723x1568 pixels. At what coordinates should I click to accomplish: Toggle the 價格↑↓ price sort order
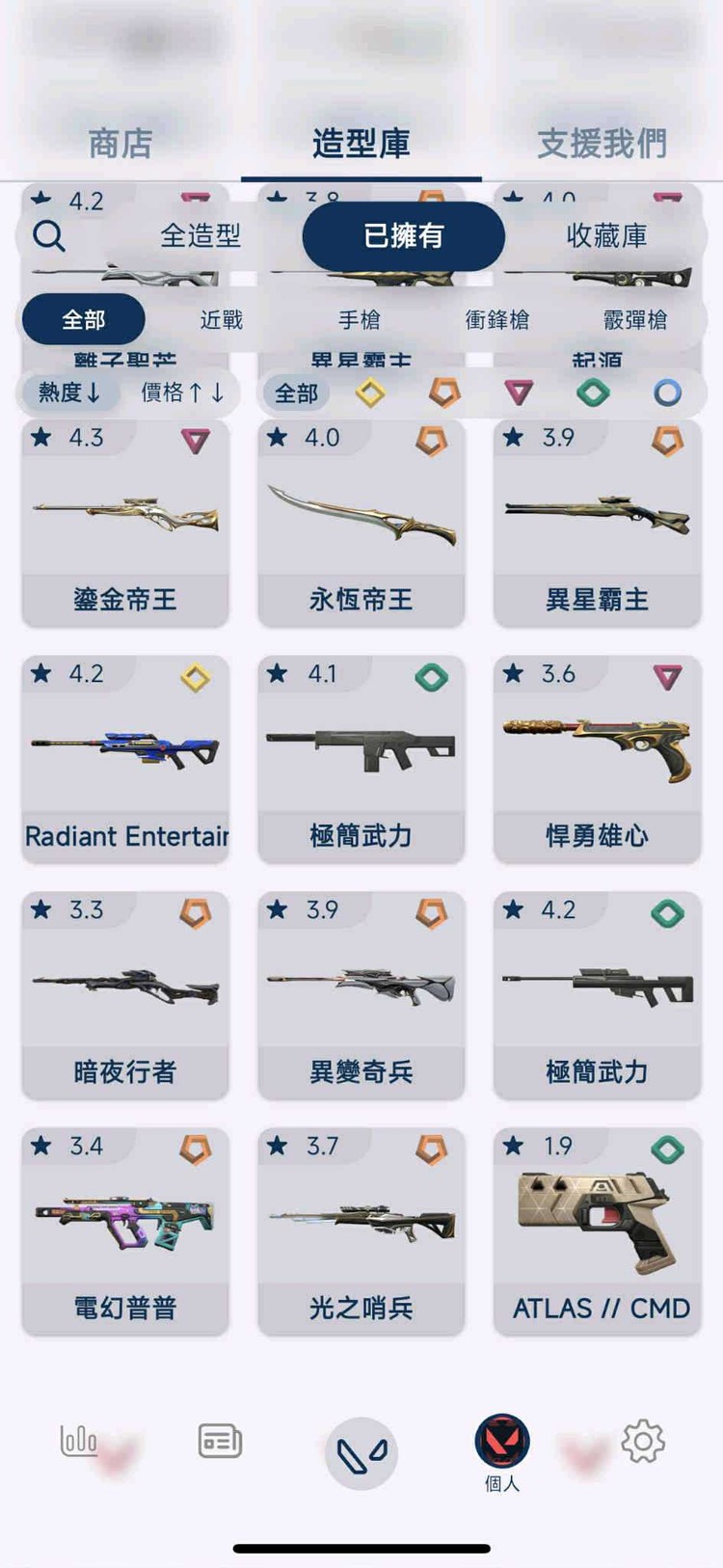(181, 393)
